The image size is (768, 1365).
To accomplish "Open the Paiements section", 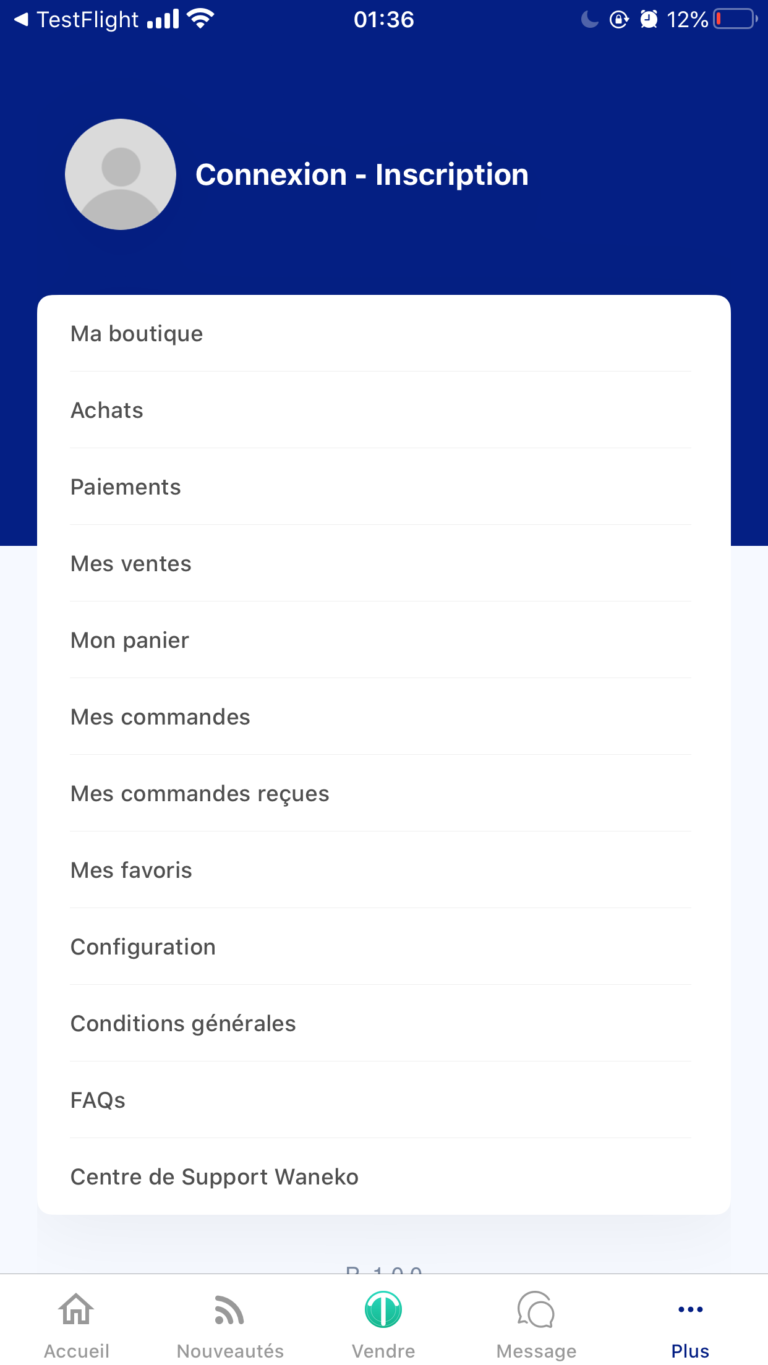I will click(125, 487).
